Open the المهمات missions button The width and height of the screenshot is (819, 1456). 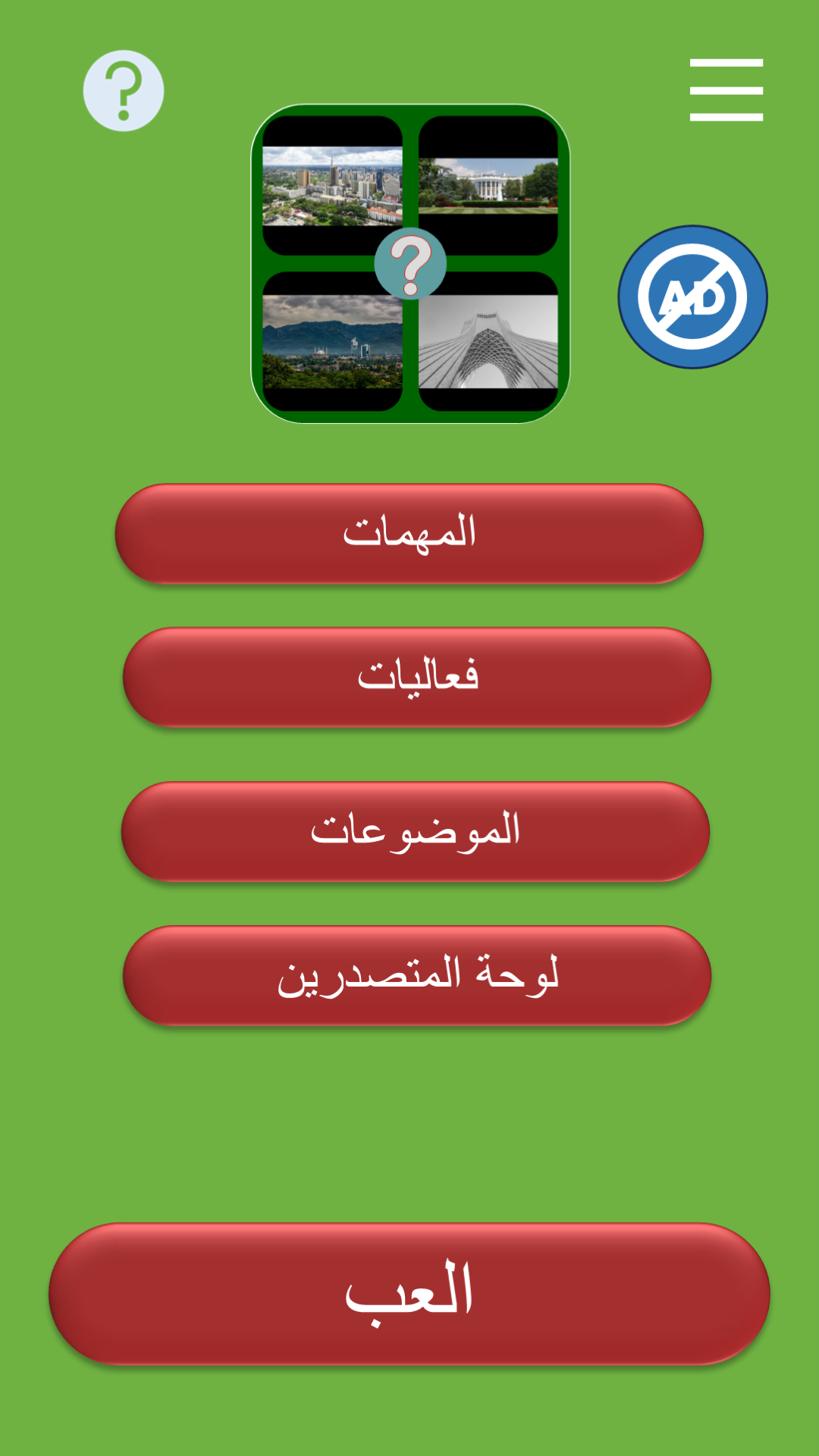[409, 534]
